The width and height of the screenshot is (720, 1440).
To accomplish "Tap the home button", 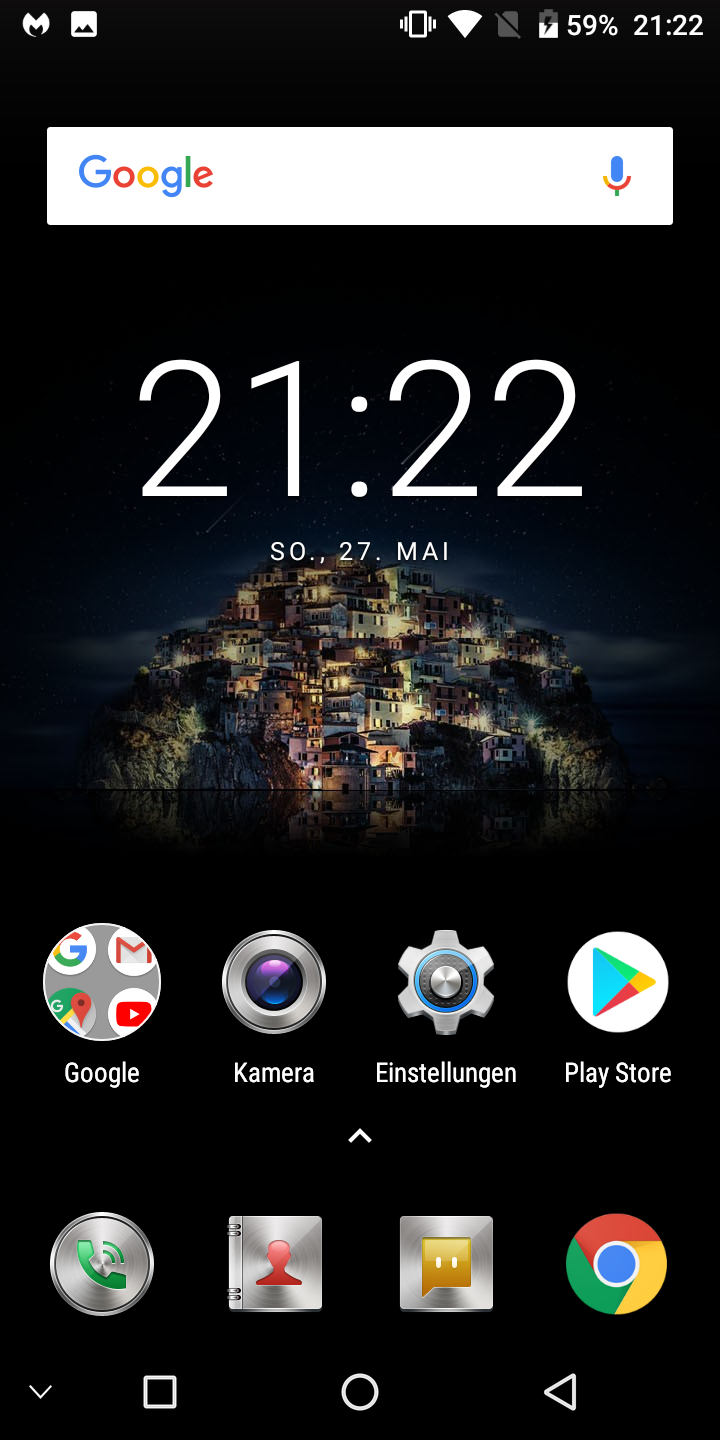I will pyautogui.click(x=360, y=1392).
